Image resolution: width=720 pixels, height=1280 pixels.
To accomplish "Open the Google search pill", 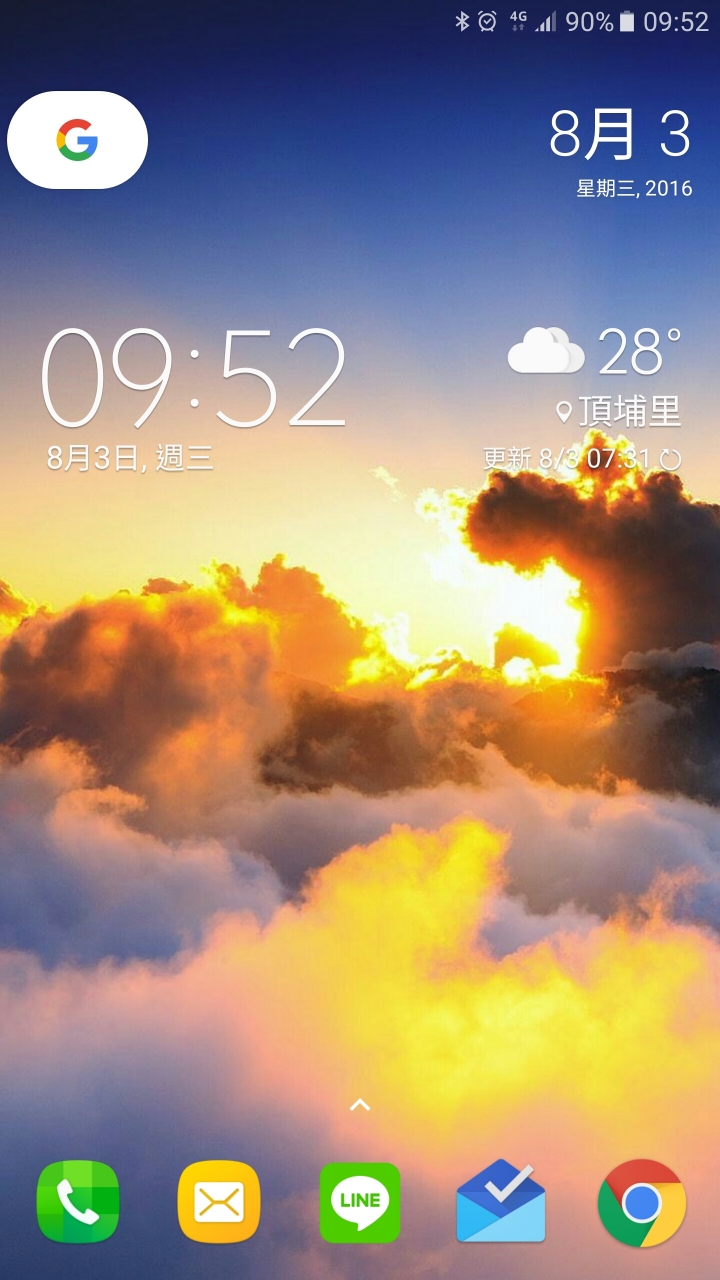I will click(x=77, y=140).
